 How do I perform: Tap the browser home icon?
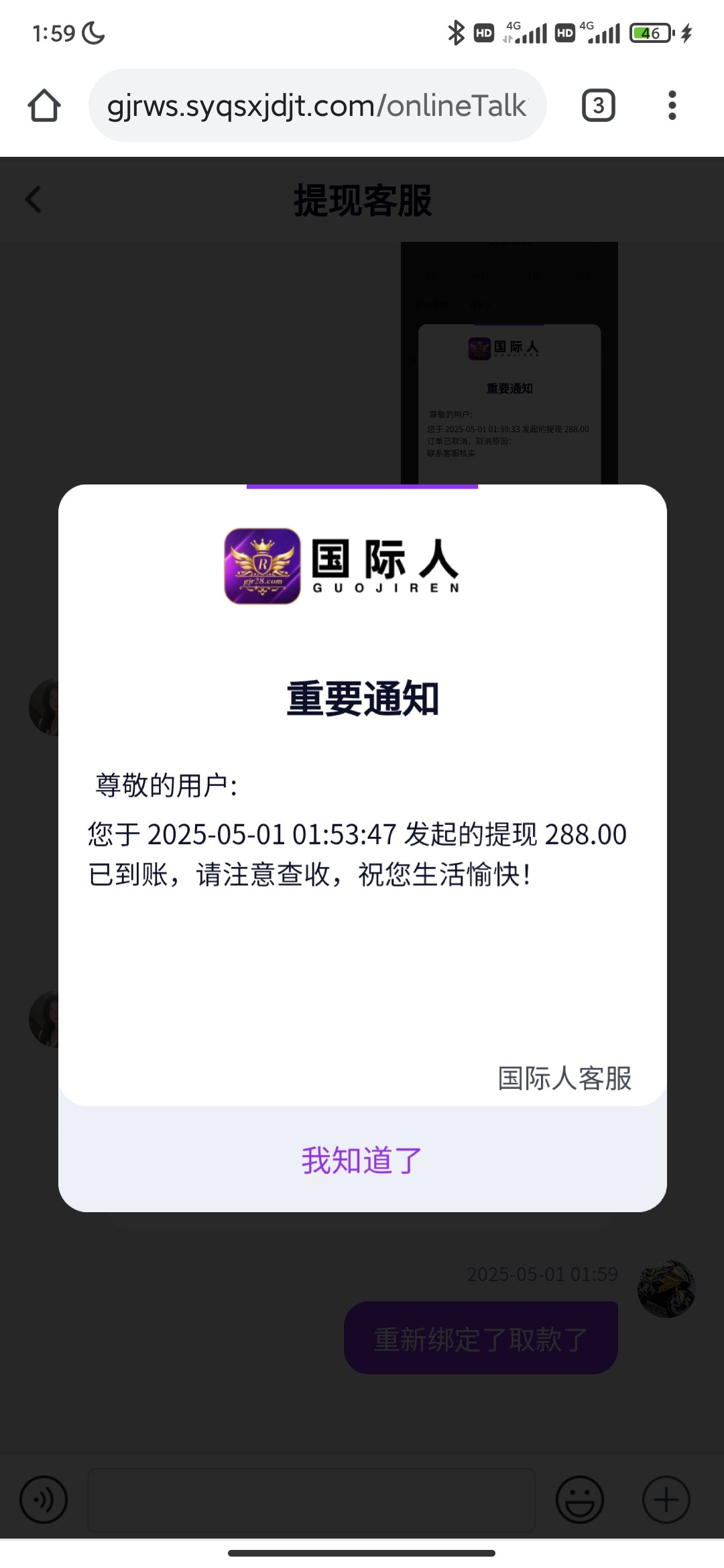44,106
